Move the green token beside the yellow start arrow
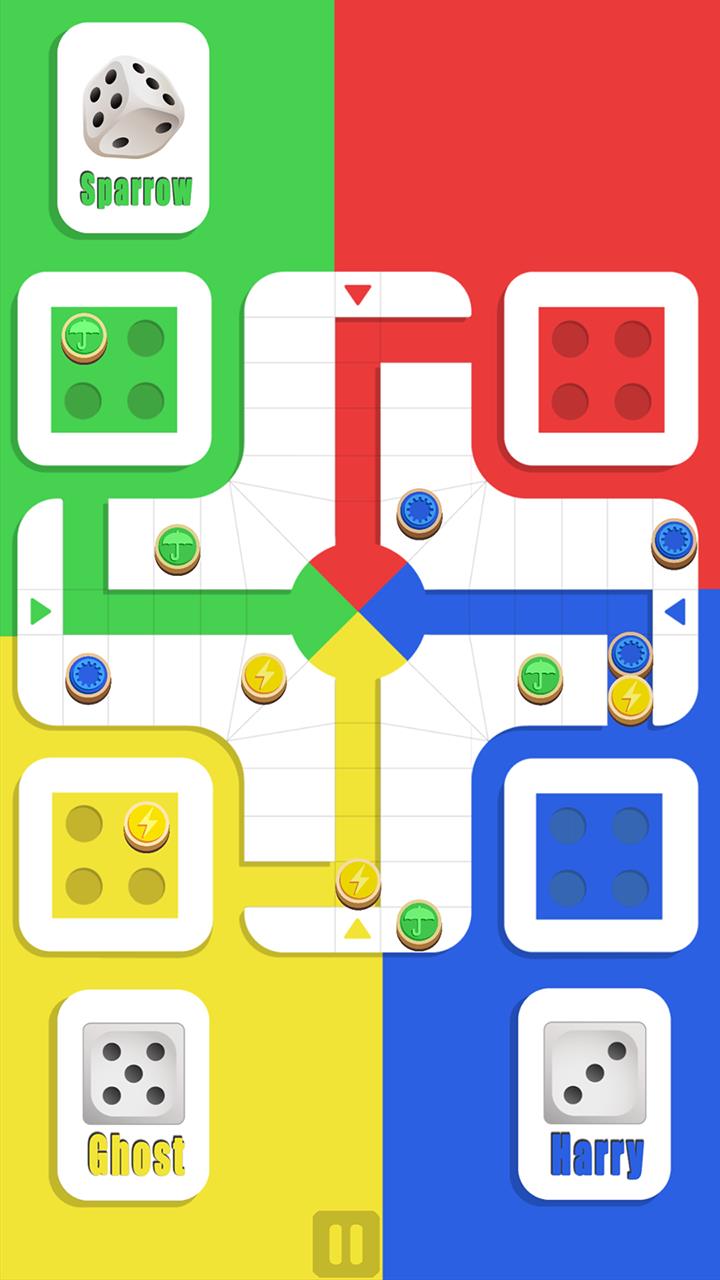720x1280 pixels. point(419,924)
